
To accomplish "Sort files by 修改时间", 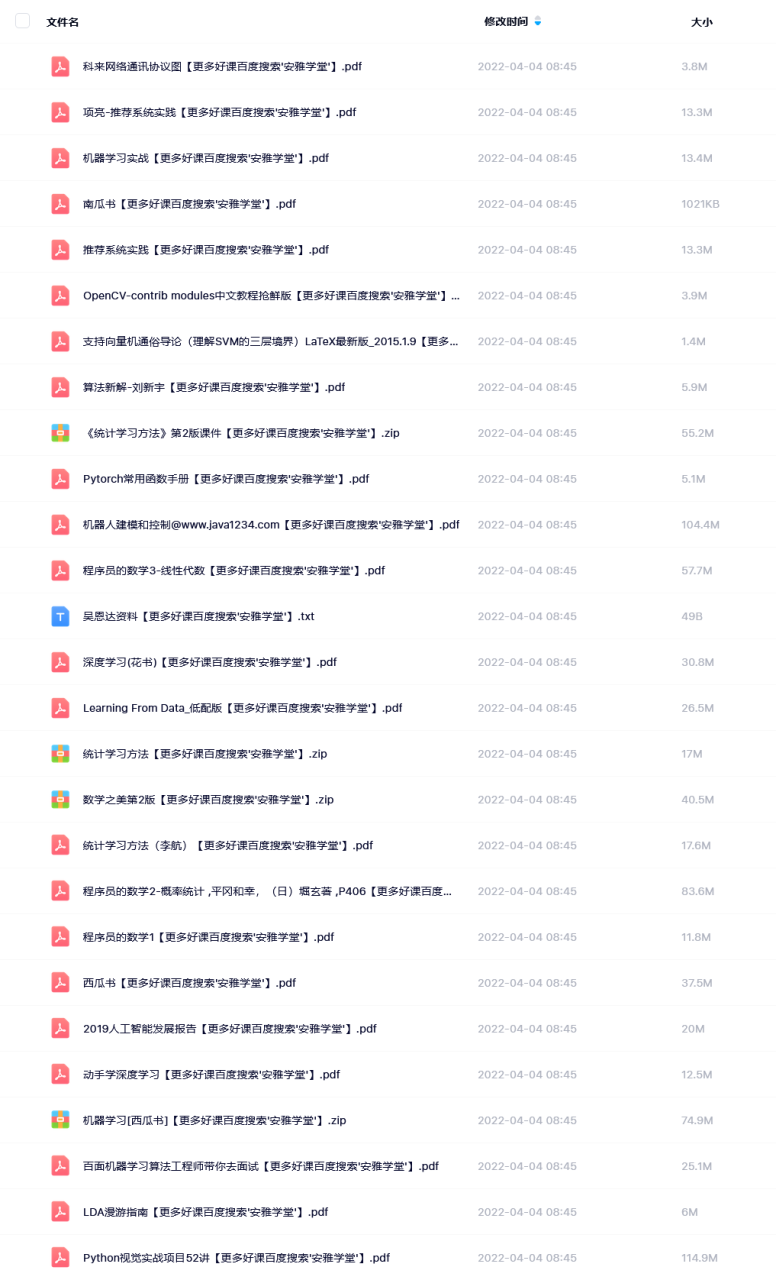I will [x=506, y=21].
